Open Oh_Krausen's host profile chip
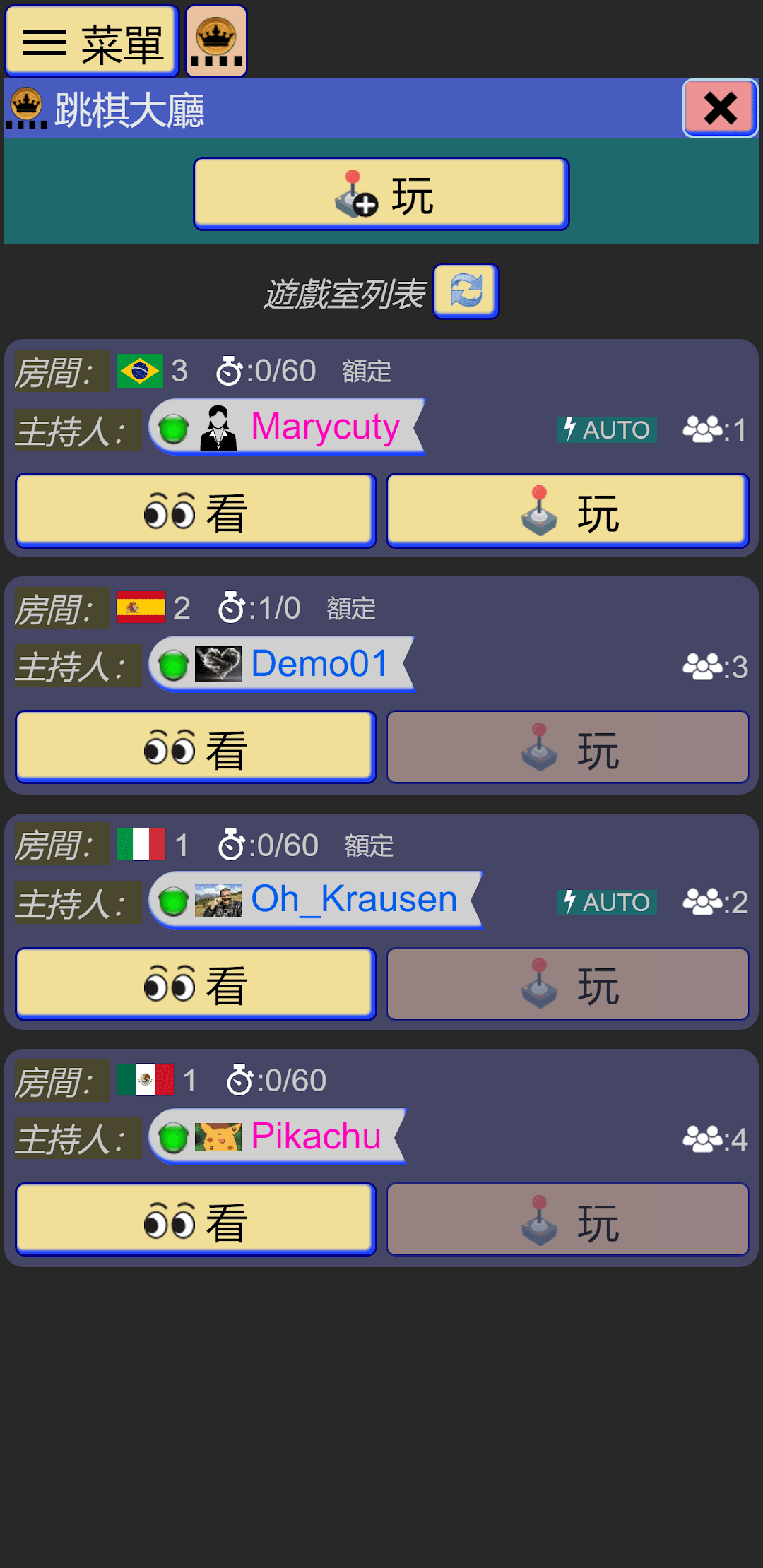This screenshot has height=1568, width=763. (315, 901)
